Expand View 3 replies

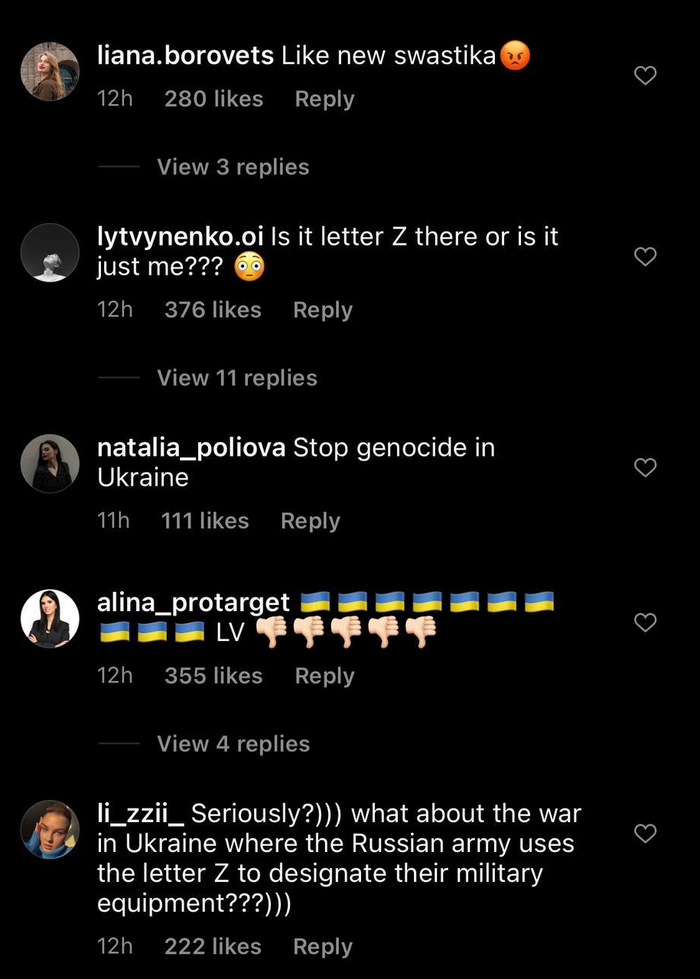[233, 167]
